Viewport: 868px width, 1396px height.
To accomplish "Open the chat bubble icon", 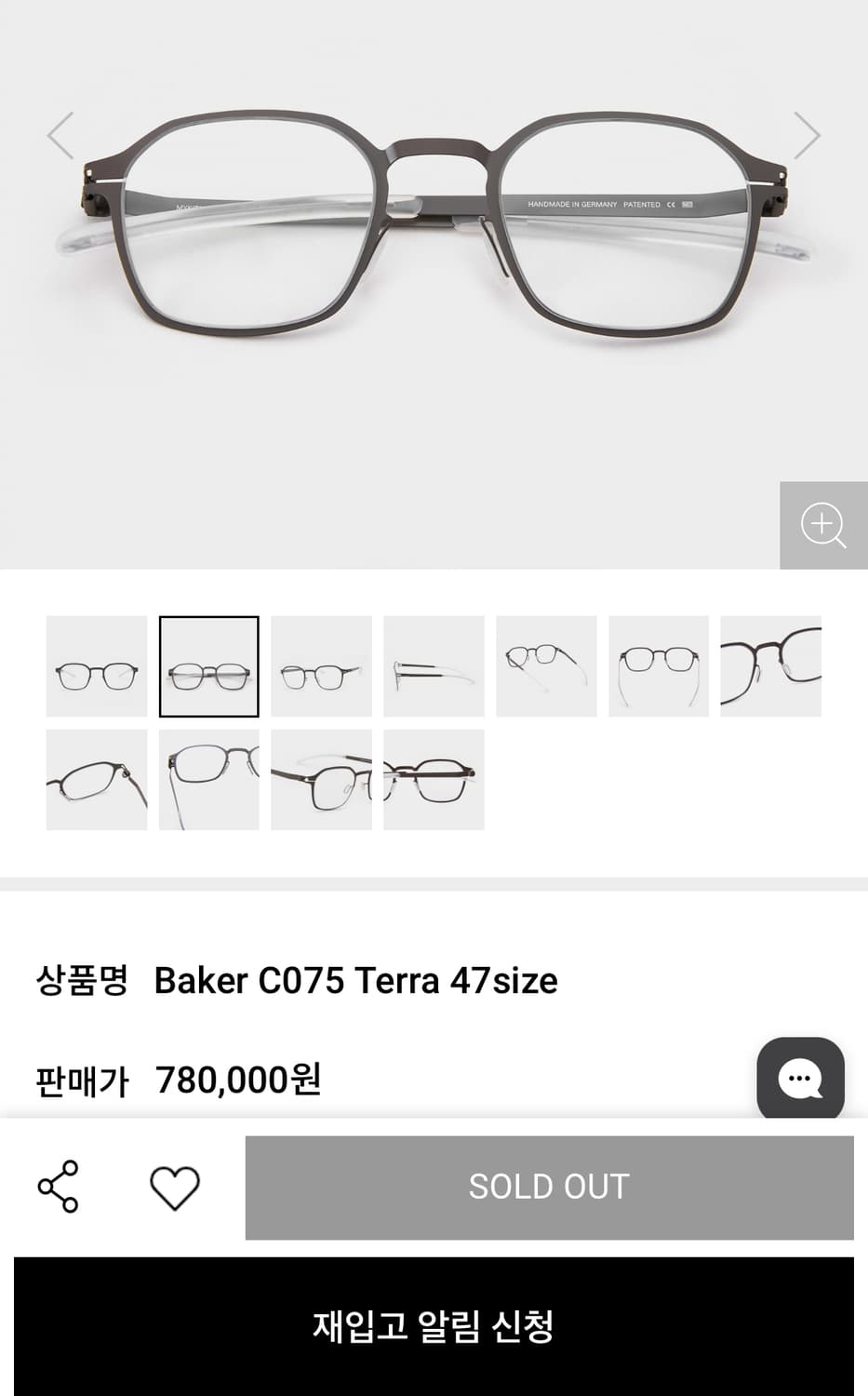I will [x=800, y=1078].
